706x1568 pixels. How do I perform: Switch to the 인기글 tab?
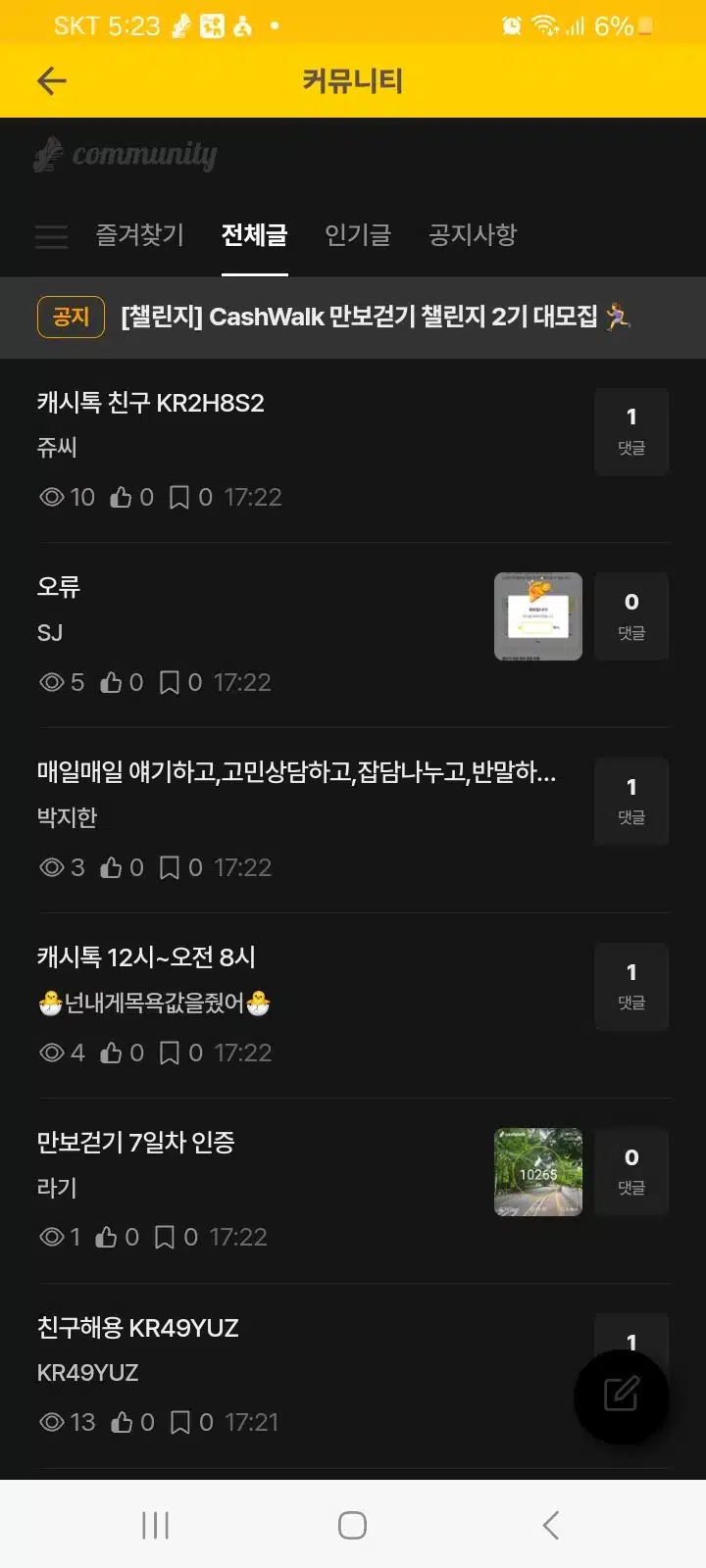point(358,235)
